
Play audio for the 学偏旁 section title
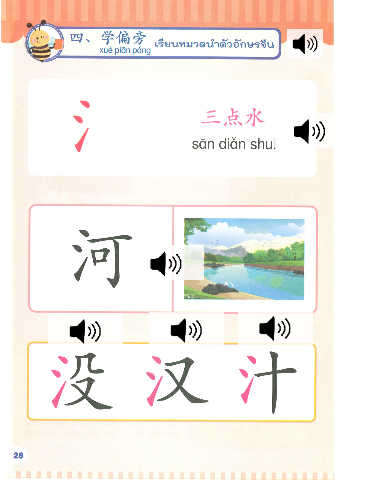pos(305,44)
